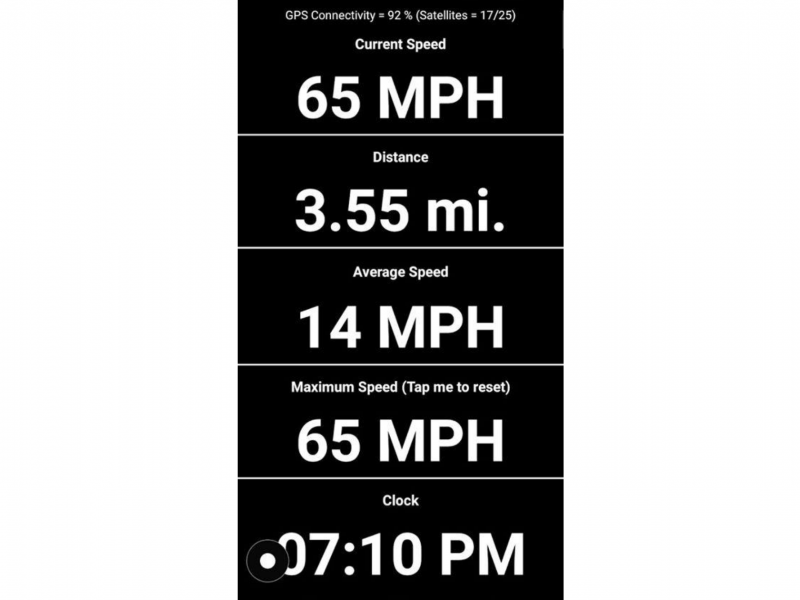
Task: Tap Maximum Speed panel to reset it
Action: tap(400, 422)
